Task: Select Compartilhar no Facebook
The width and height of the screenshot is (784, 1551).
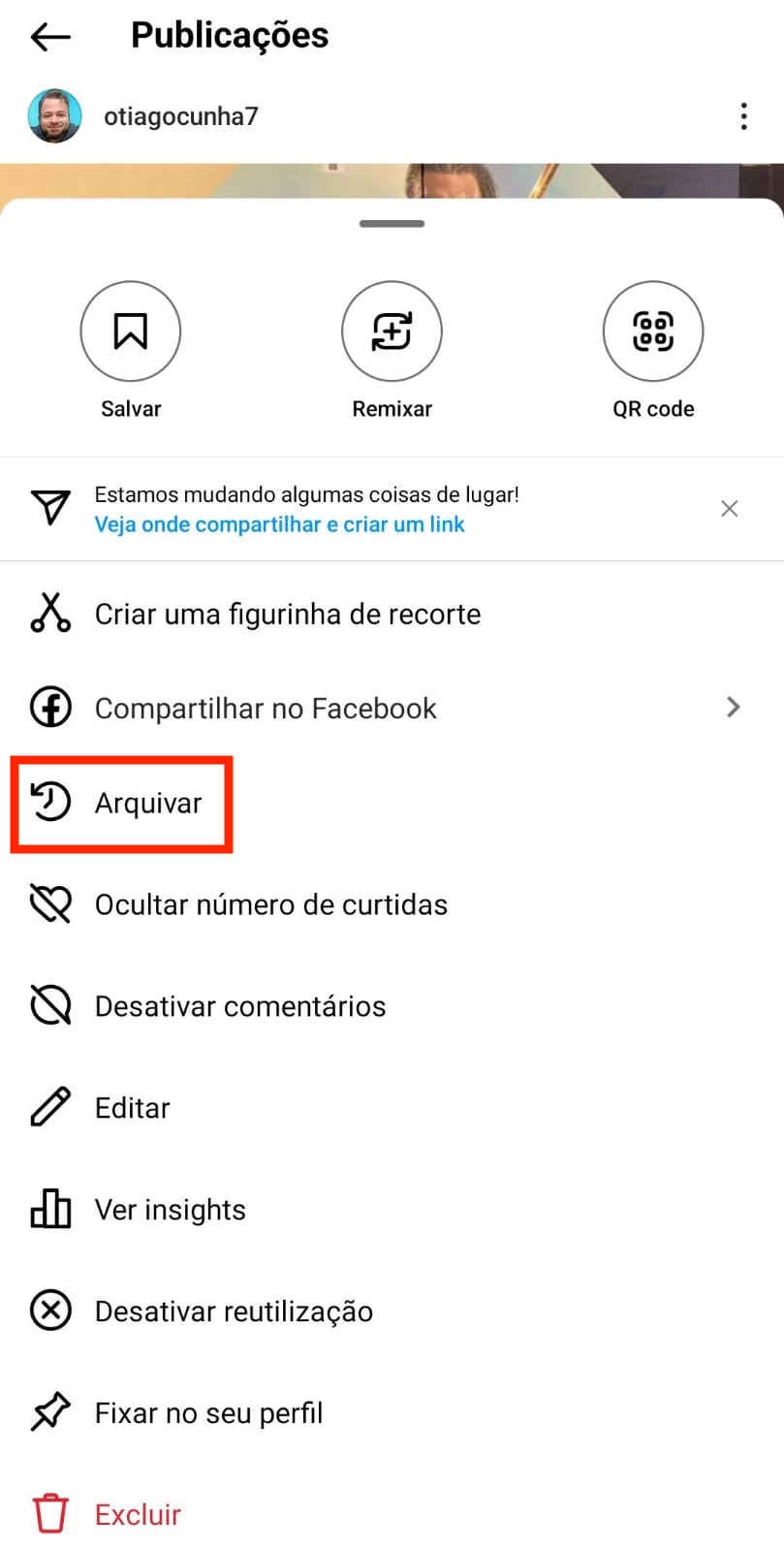Action: tap(266, 709)
